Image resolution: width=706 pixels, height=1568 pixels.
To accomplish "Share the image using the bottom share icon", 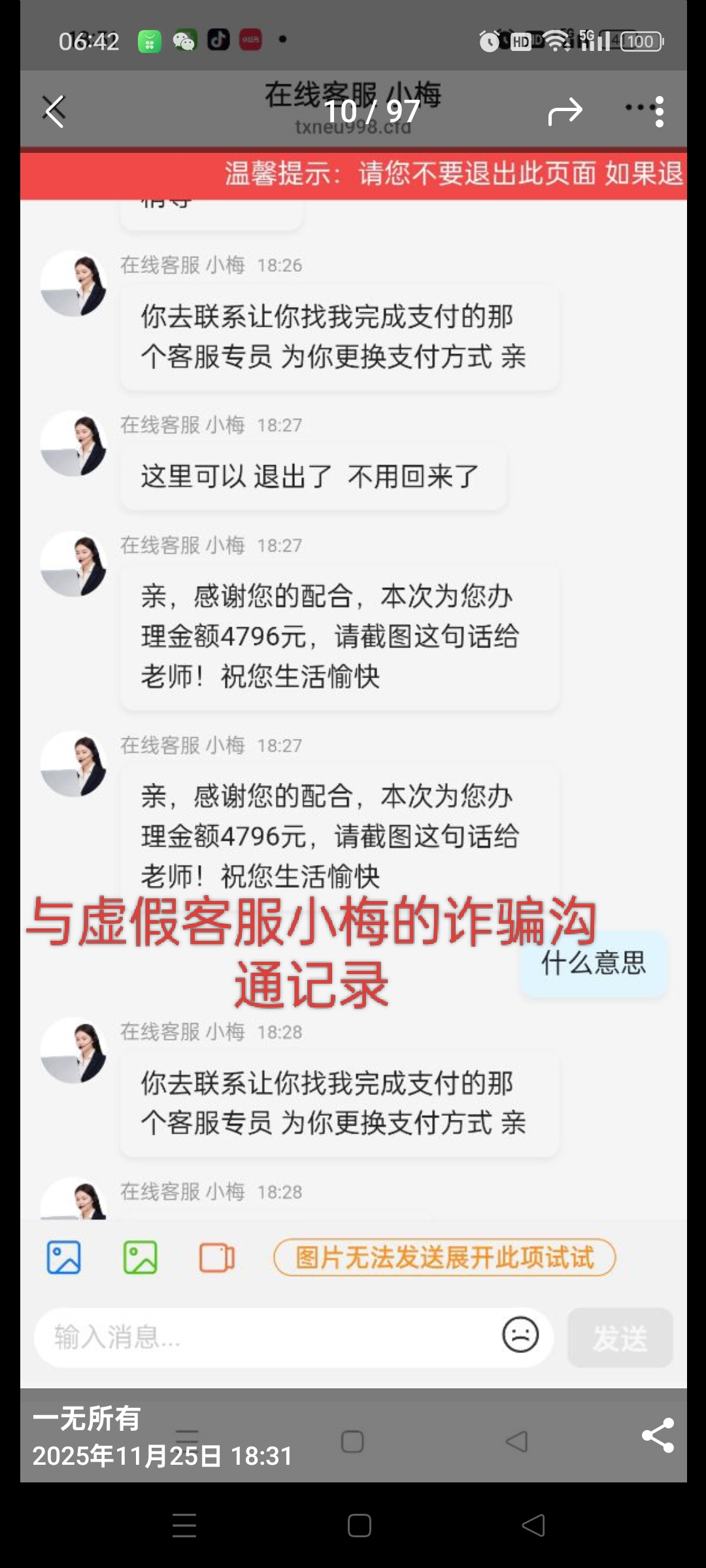I will coord(658,1435).
